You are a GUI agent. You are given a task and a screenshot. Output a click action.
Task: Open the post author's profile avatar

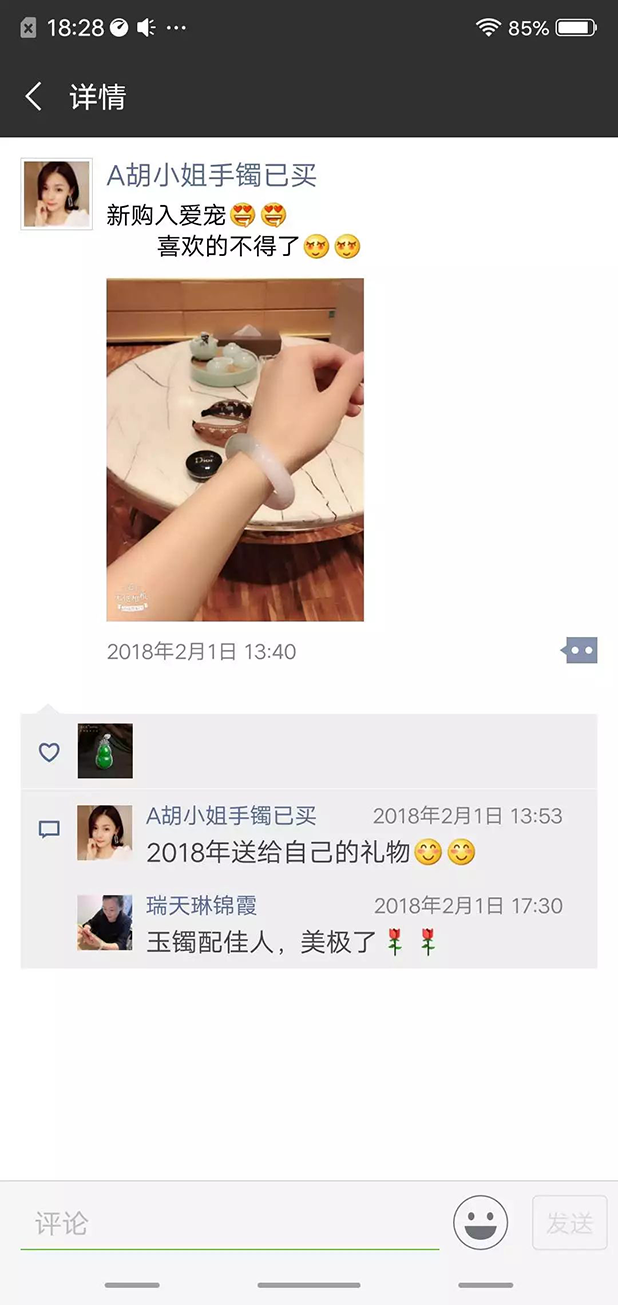tap(57, 194)
